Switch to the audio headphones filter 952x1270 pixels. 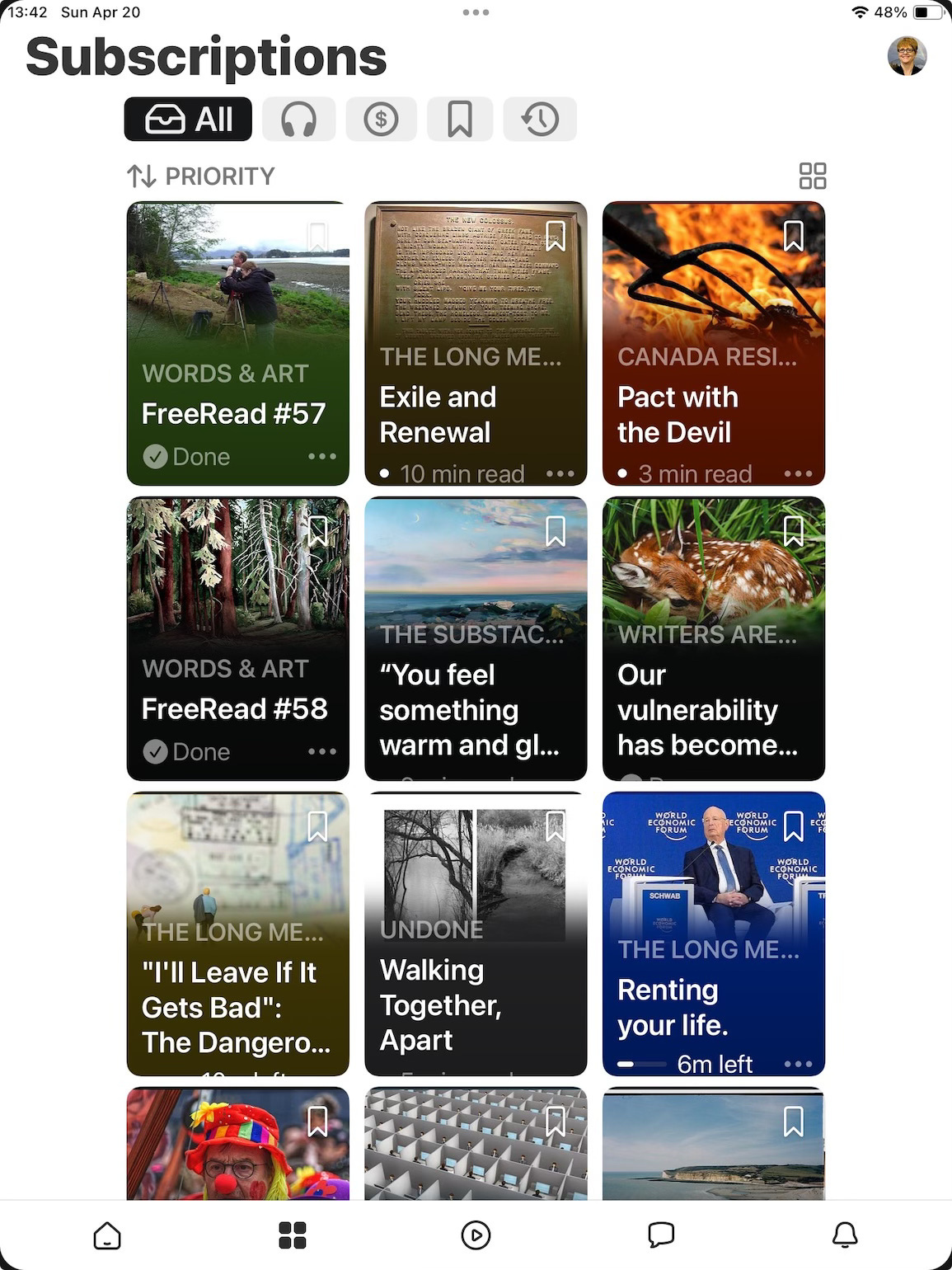[x=298, y=120]
